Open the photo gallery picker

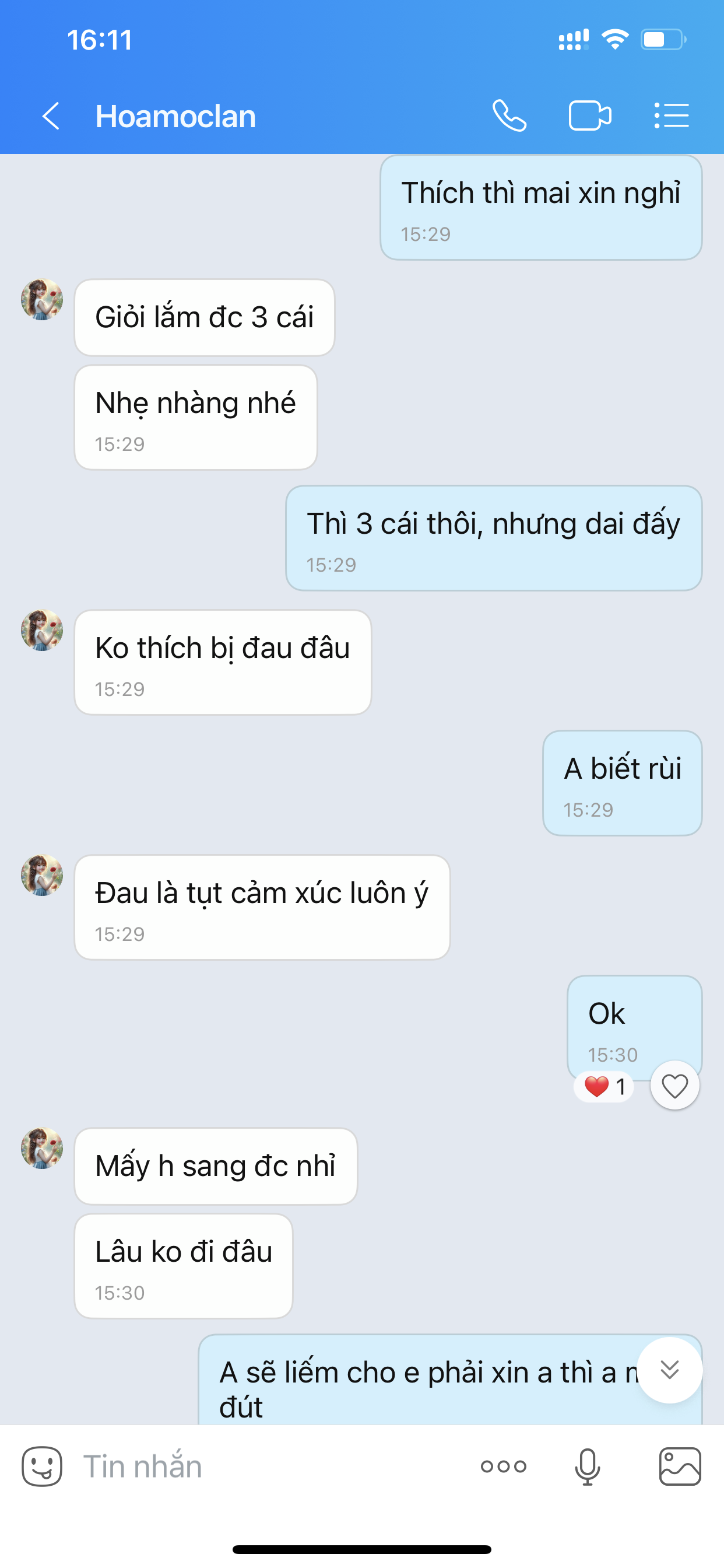click(x=680, y=1466)
